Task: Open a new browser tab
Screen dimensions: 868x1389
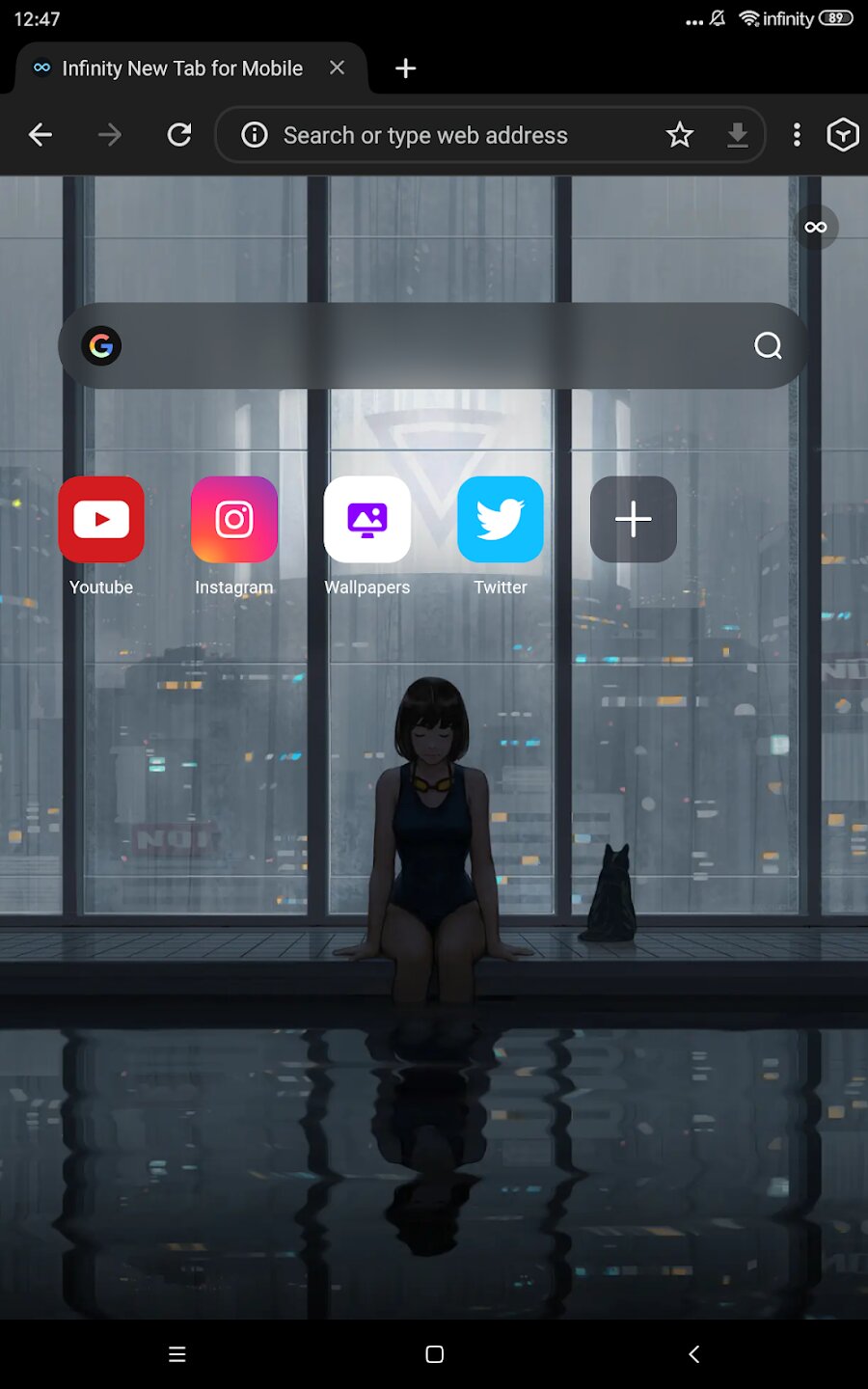Action: coord(406,68)
